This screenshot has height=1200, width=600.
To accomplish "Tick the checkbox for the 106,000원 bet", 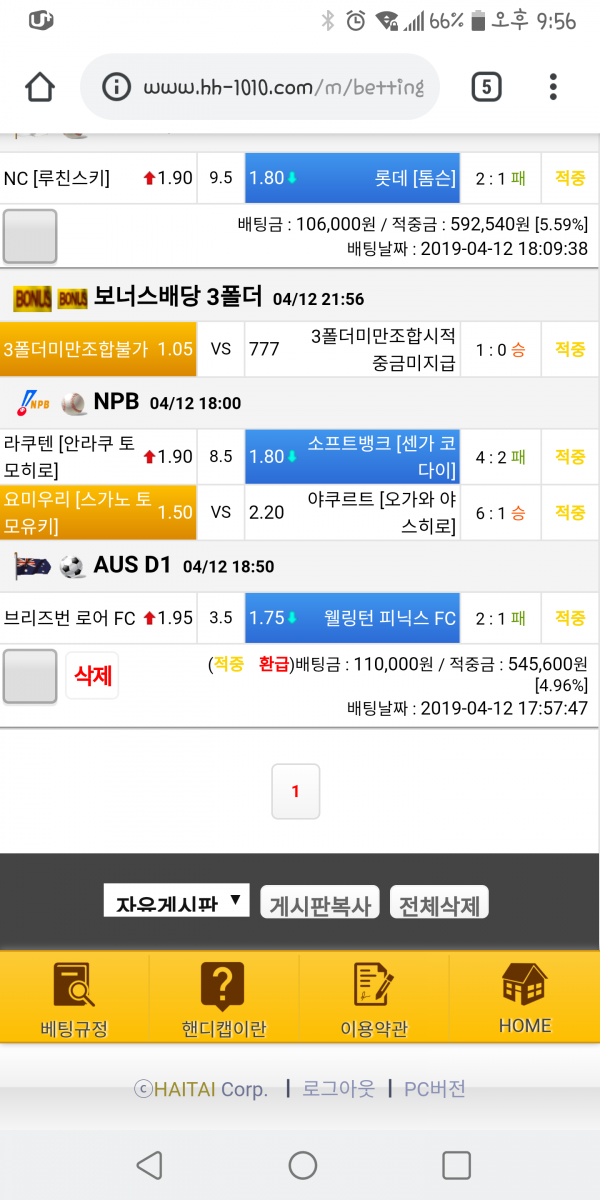I will tap(30, 236).
